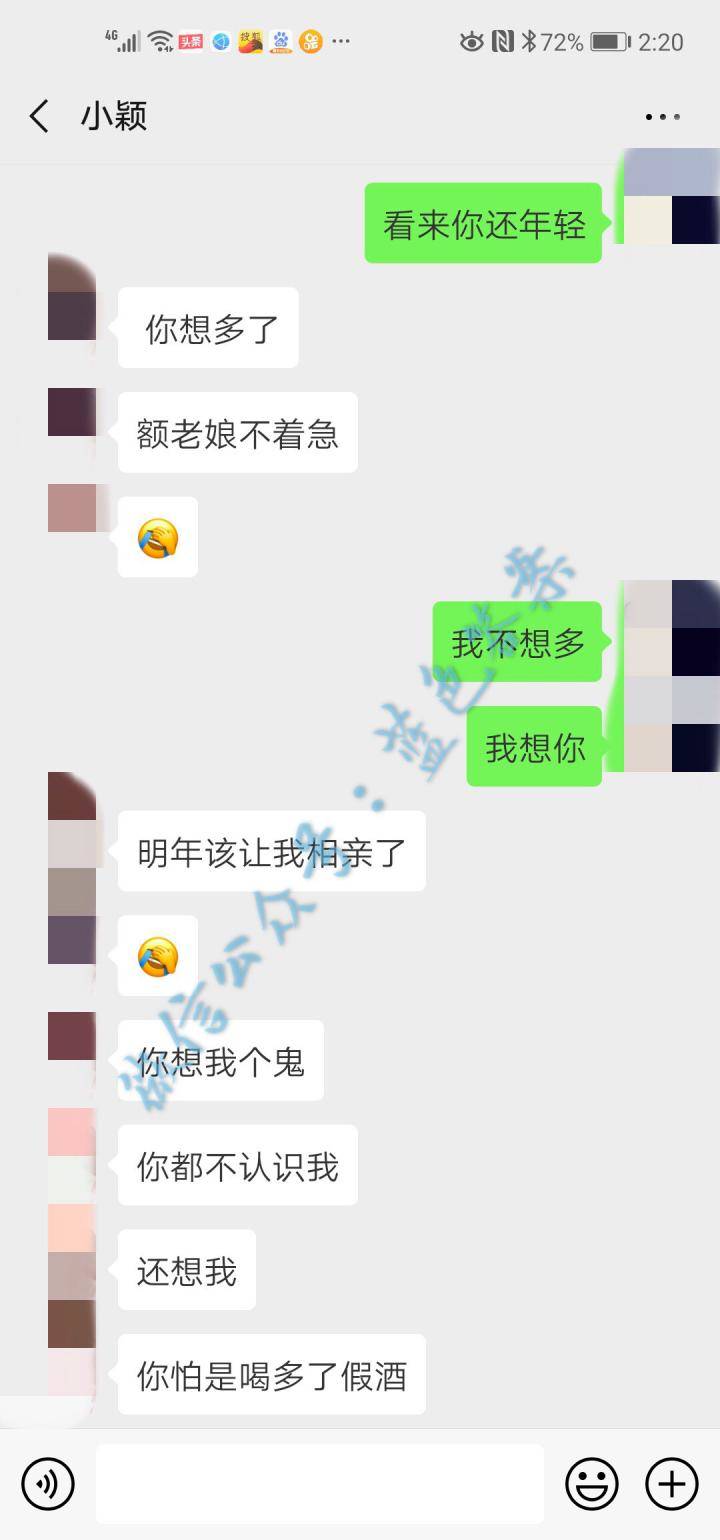Image resolution: width=720 pixels, height=1540 pixels.
Task: Tap the message input field to type
Action: 320,1484
